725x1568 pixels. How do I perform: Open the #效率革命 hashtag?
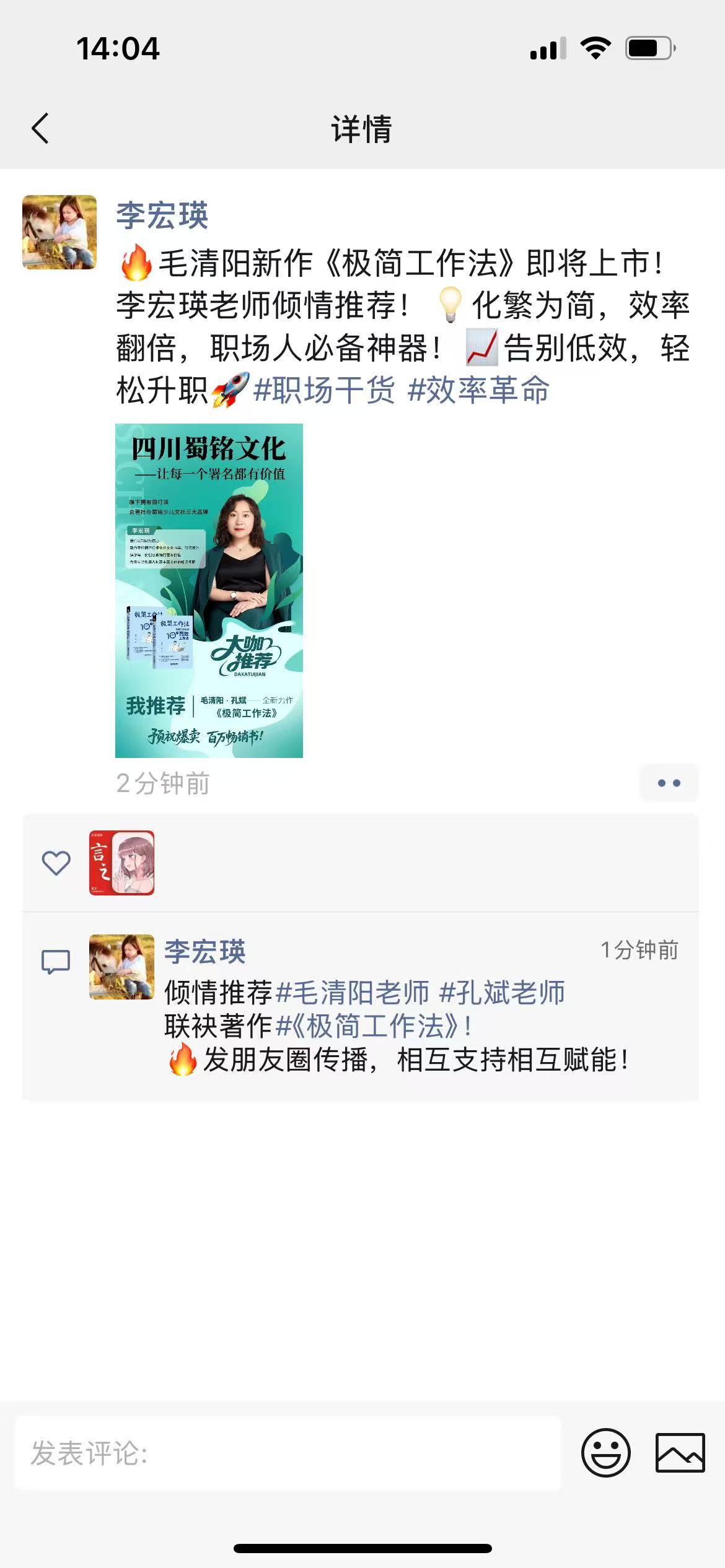click(x=478, y=390)
